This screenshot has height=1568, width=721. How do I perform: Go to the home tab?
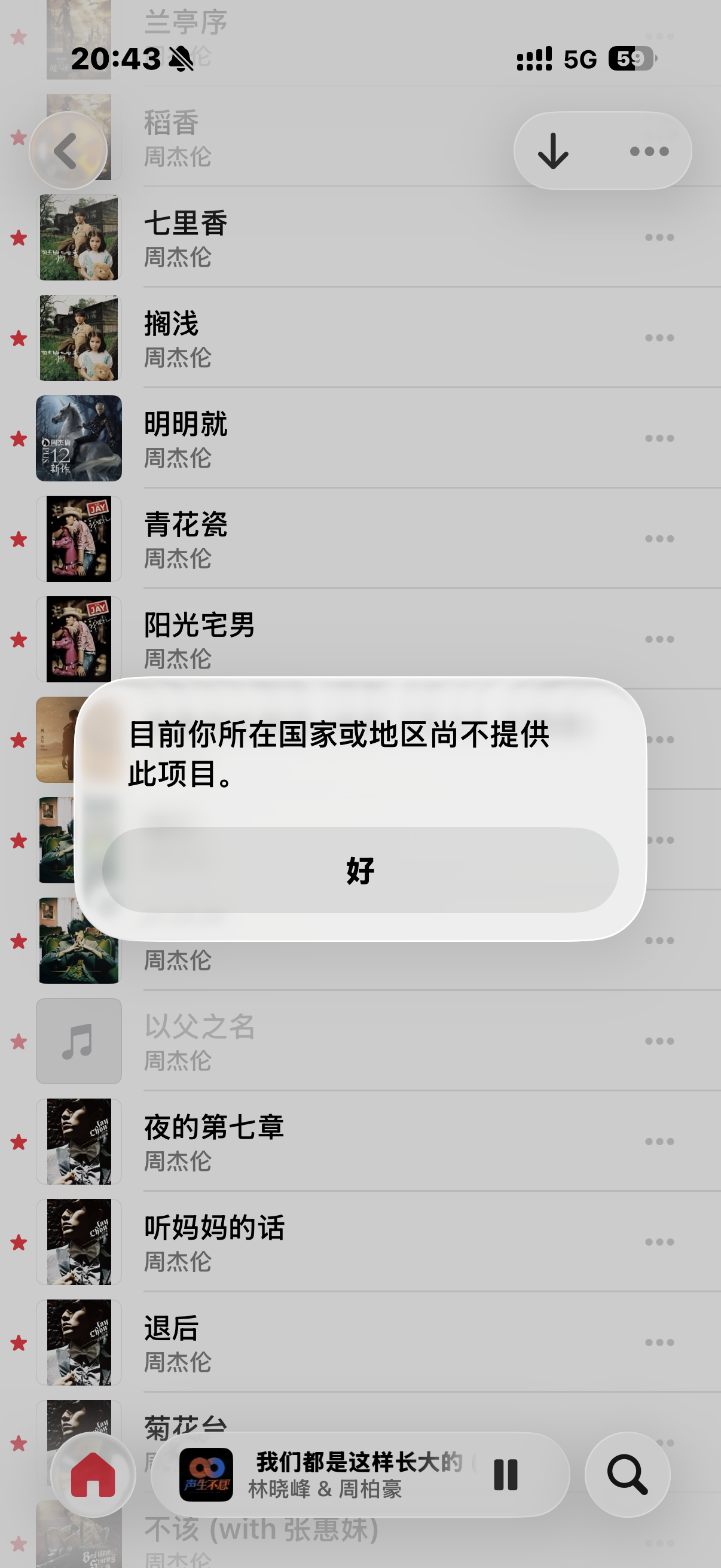coord(93,1475)
